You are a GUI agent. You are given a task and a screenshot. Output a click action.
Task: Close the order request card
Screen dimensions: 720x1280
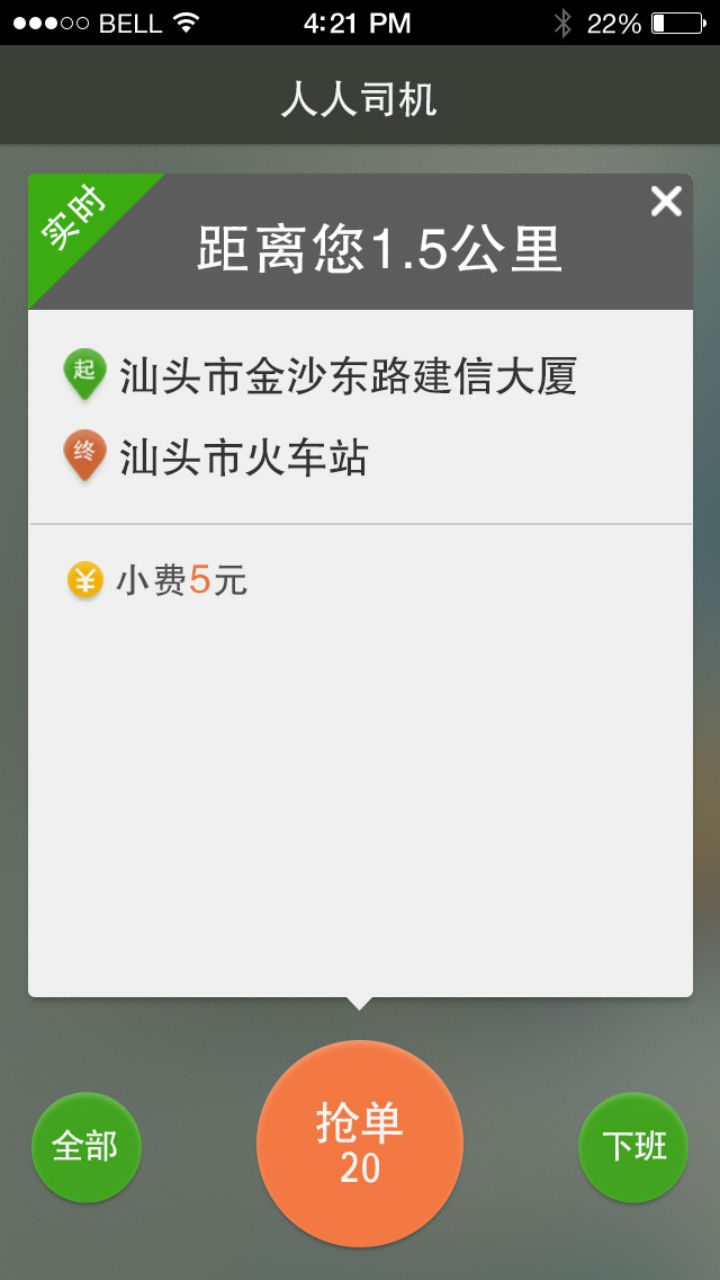(x=665, y=201)
